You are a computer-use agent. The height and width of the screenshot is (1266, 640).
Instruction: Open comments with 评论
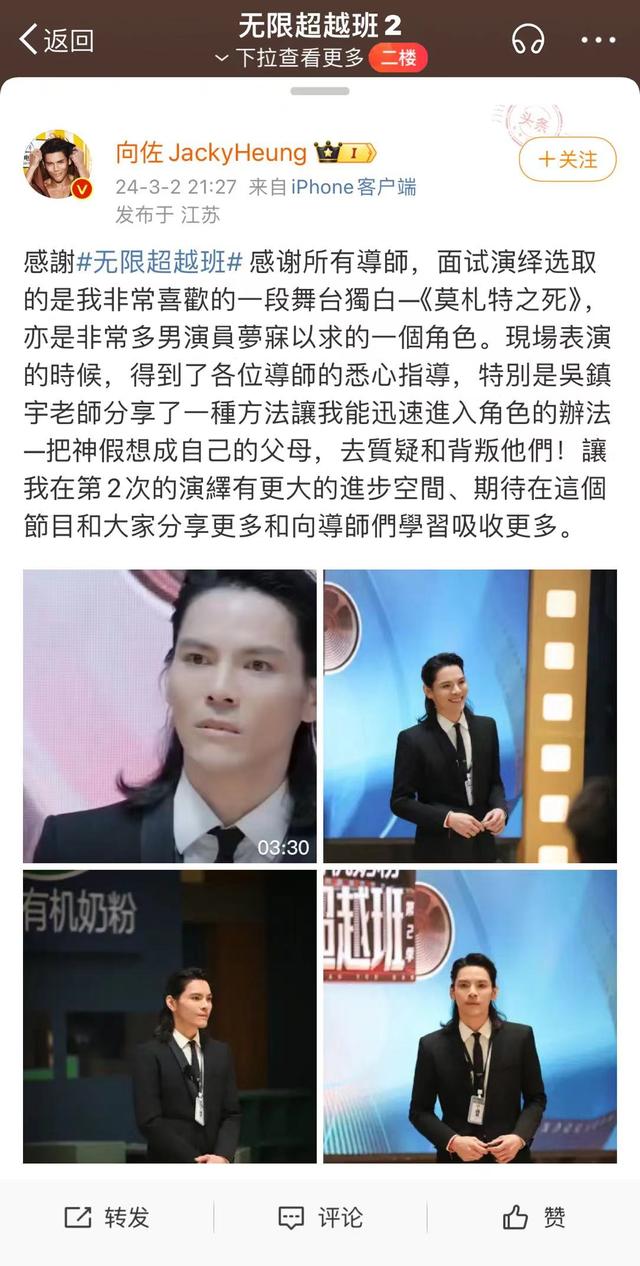coord(320,1217)
